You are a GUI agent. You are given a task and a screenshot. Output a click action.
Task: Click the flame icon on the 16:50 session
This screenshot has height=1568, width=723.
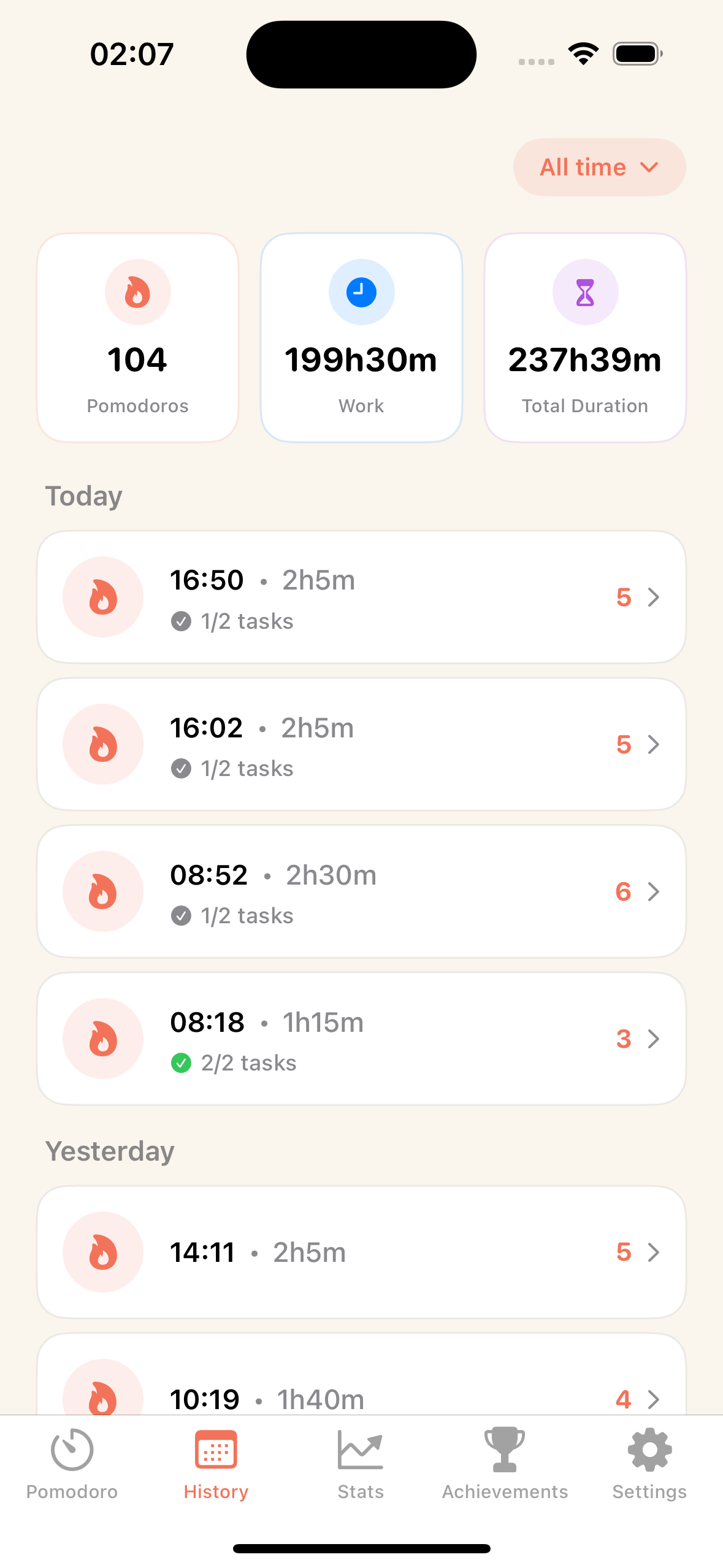tap(103, 596)
